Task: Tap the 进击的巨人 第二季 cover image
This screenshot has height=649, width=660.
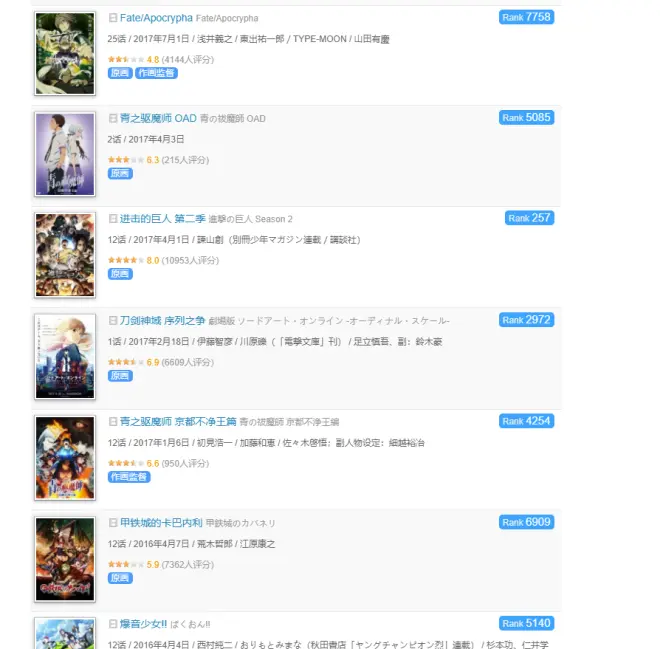Action: (65, 254)
